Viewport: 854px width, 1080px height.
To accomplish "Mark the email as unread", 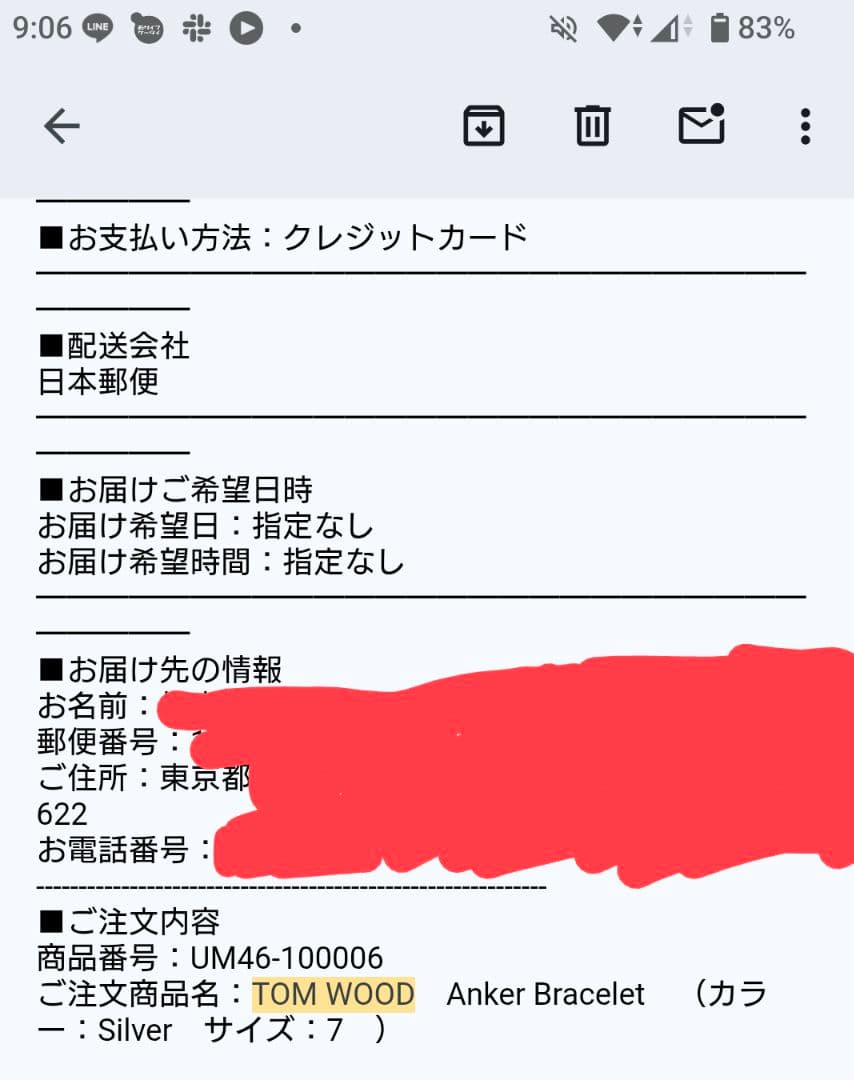I will pyautogui.click(x=701, y=125).
